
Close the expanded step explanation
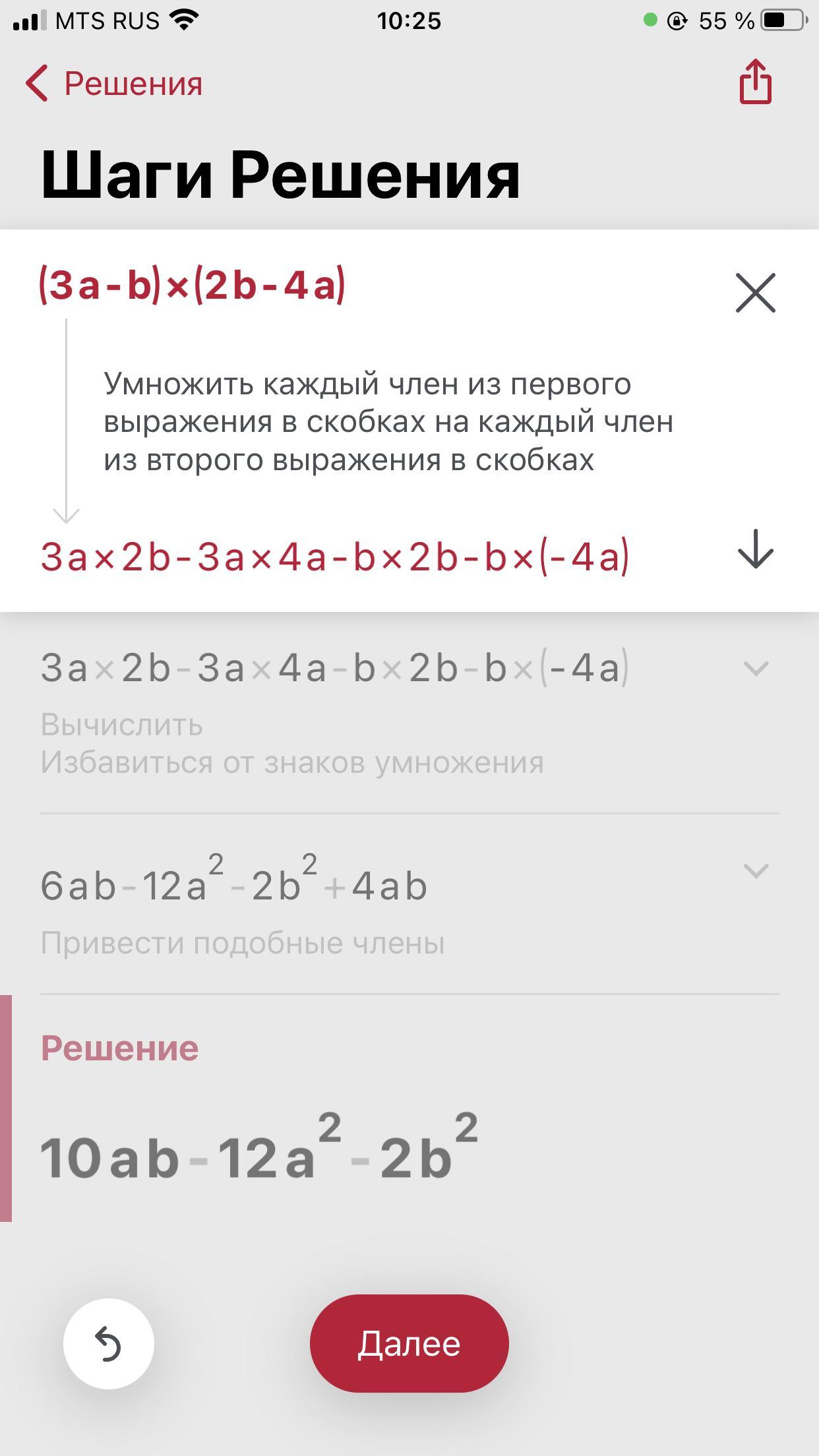click(x=755, y=292)
